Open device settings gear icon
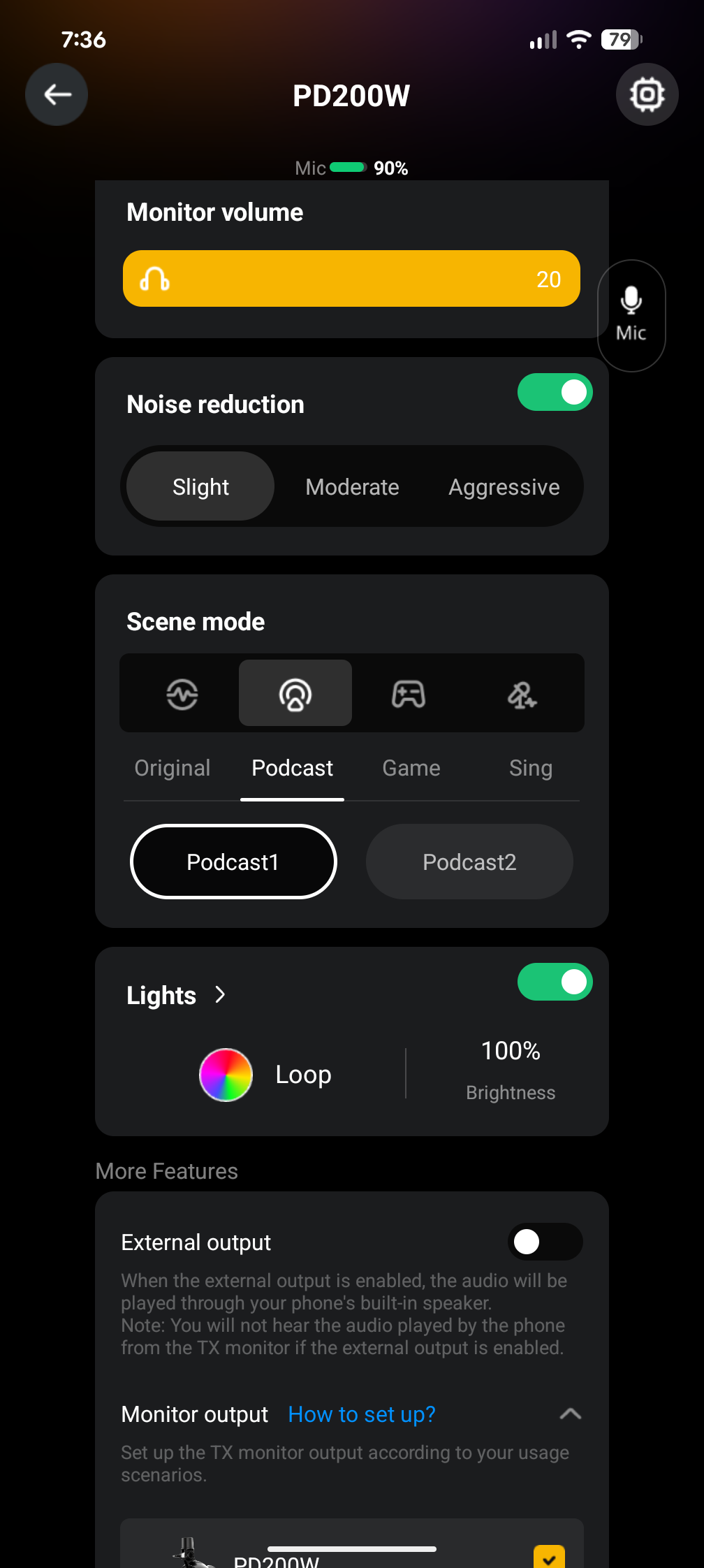Screen dimensions: 704x1568 (x=647, y=94)
